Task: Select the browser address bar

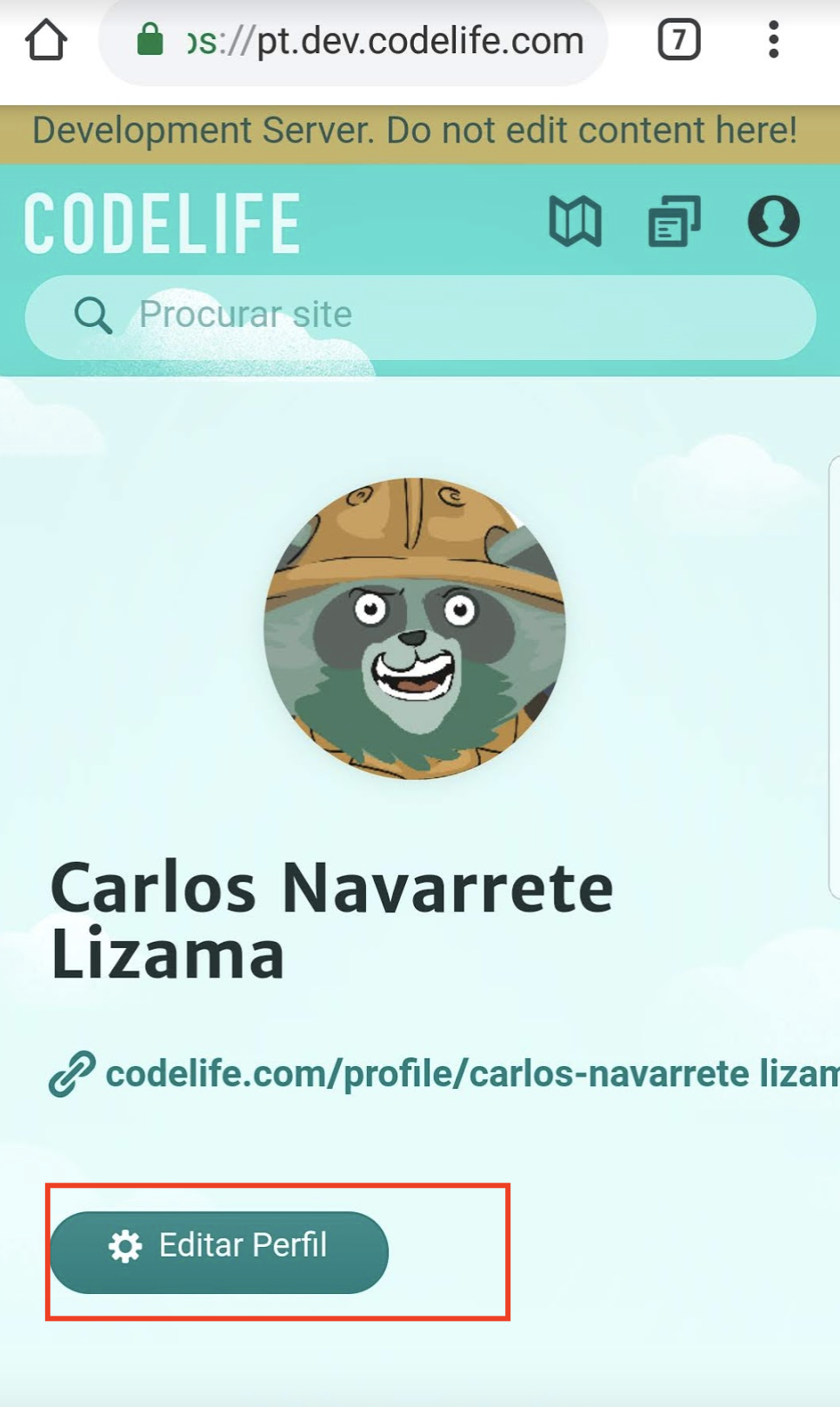Action: [x=353, y=41]
